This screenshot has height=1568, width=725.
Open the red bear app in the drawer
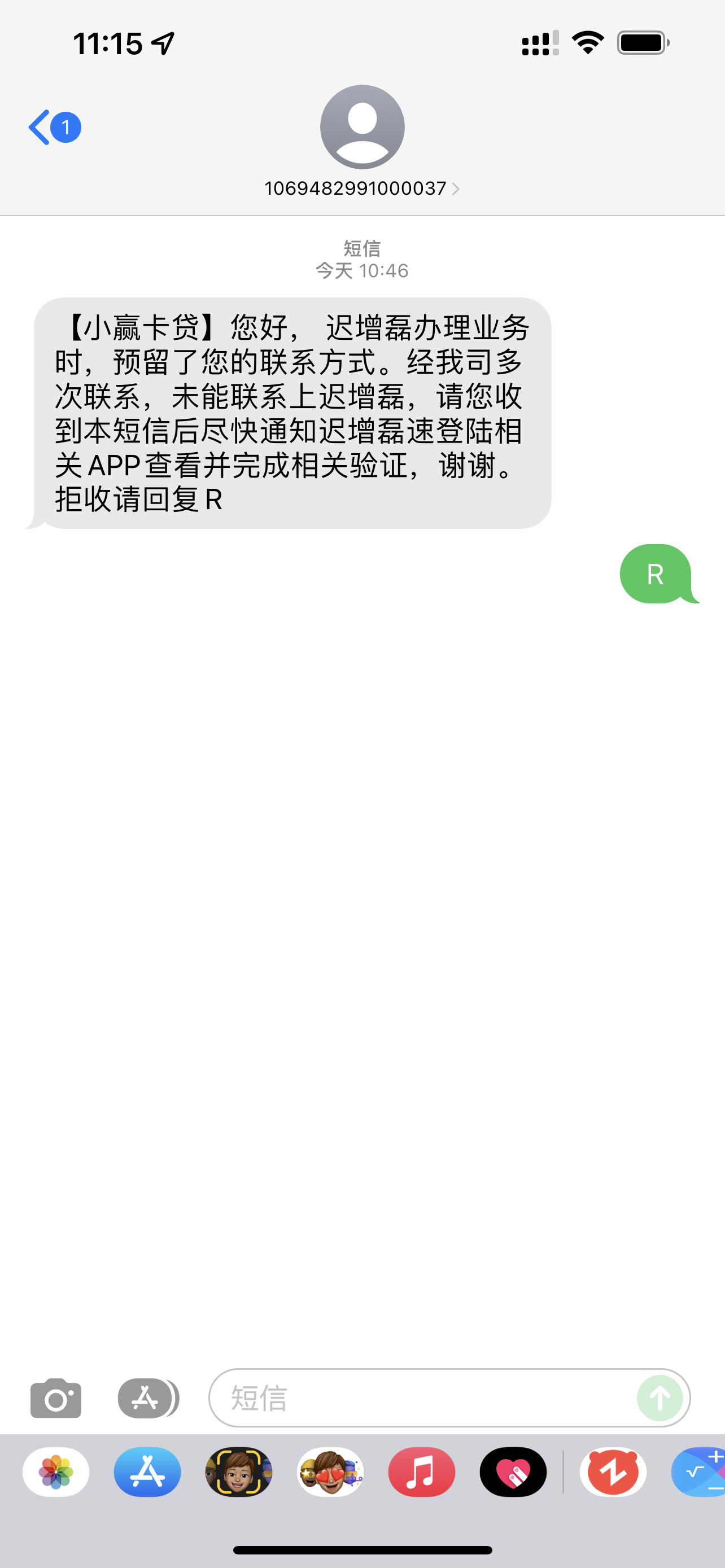point(613,1473)
